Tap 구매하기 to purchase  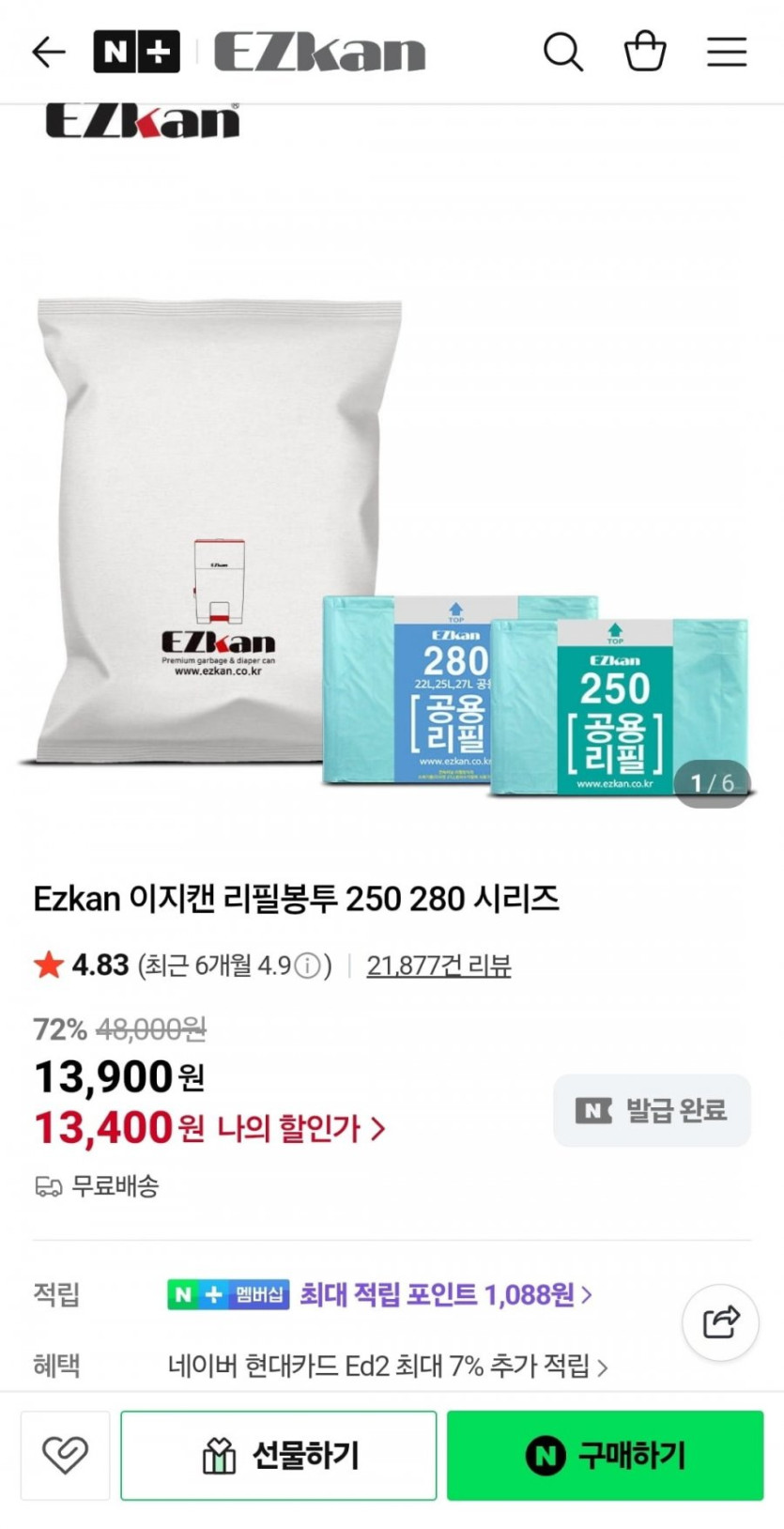[605, 1455]
